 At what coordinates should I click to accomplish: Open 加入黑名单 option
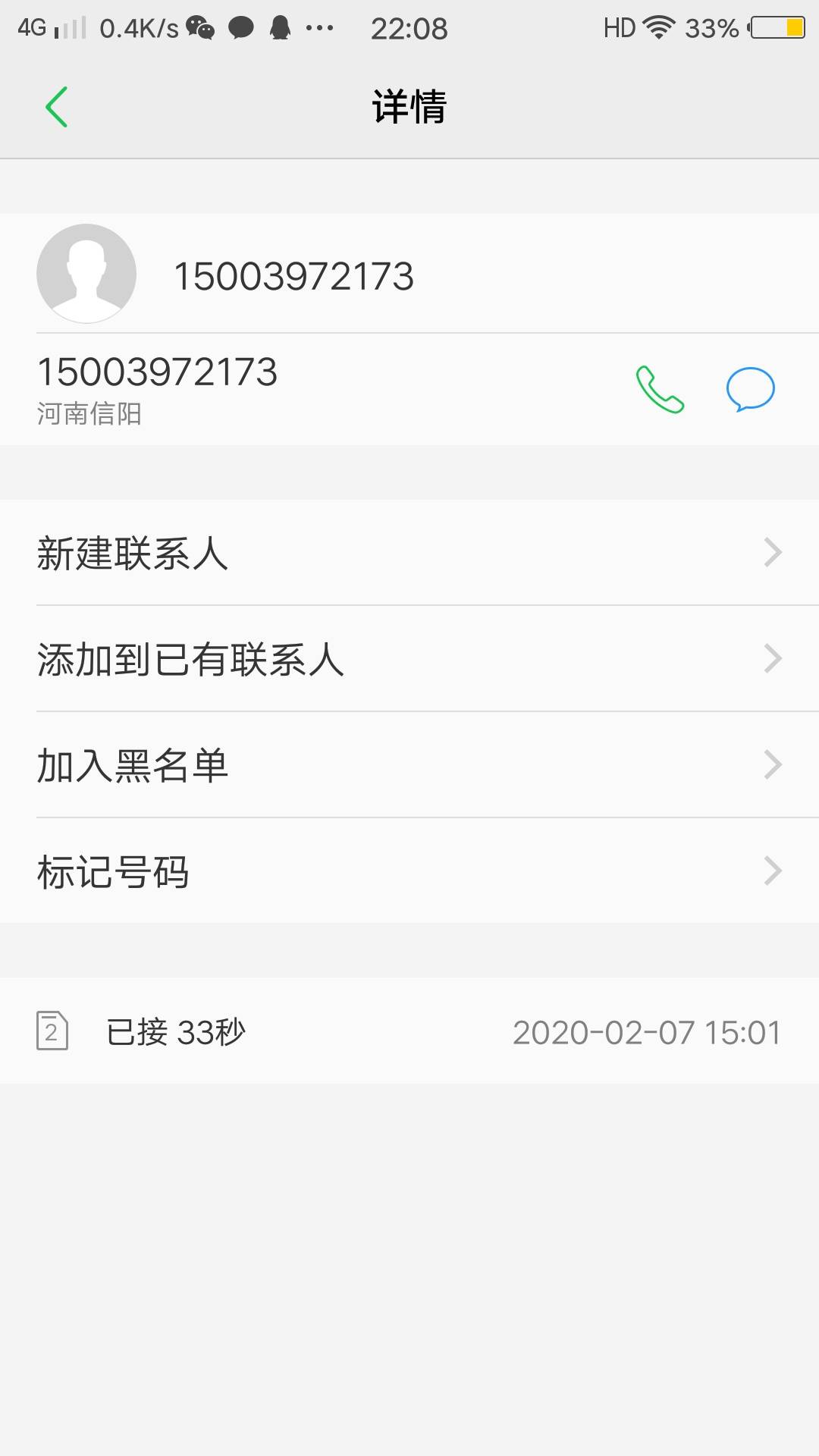tap(409, 765)
